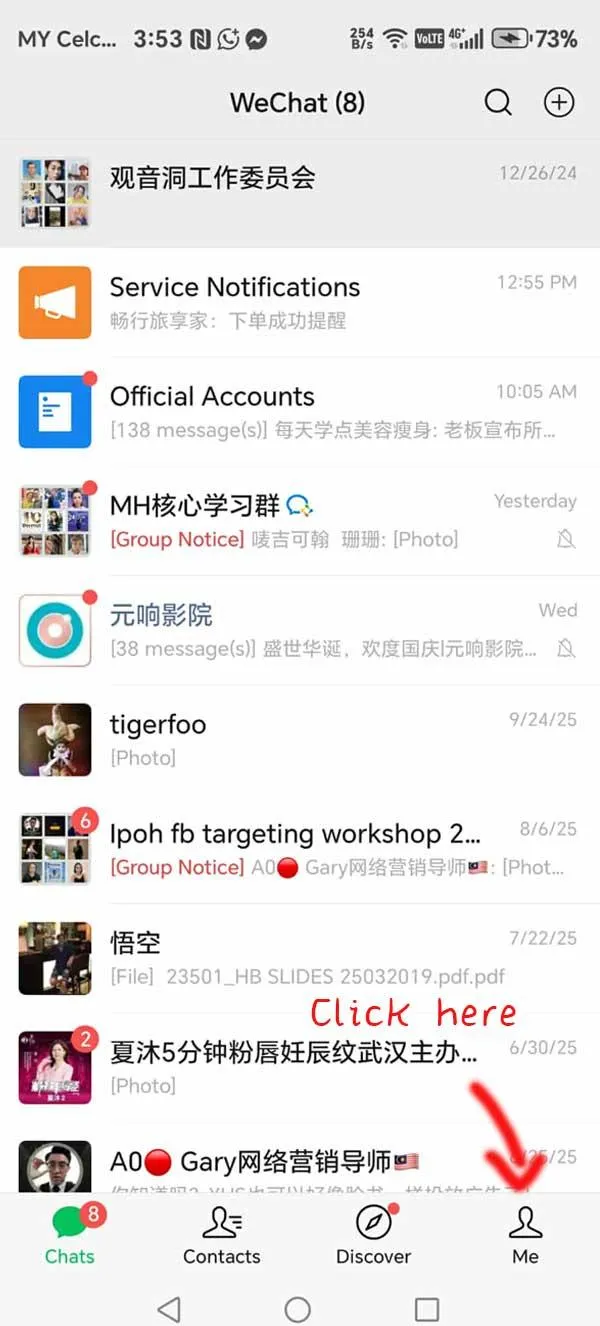Go to the home screen
Screen dimensions: 600x1326
coord(298,1308)
